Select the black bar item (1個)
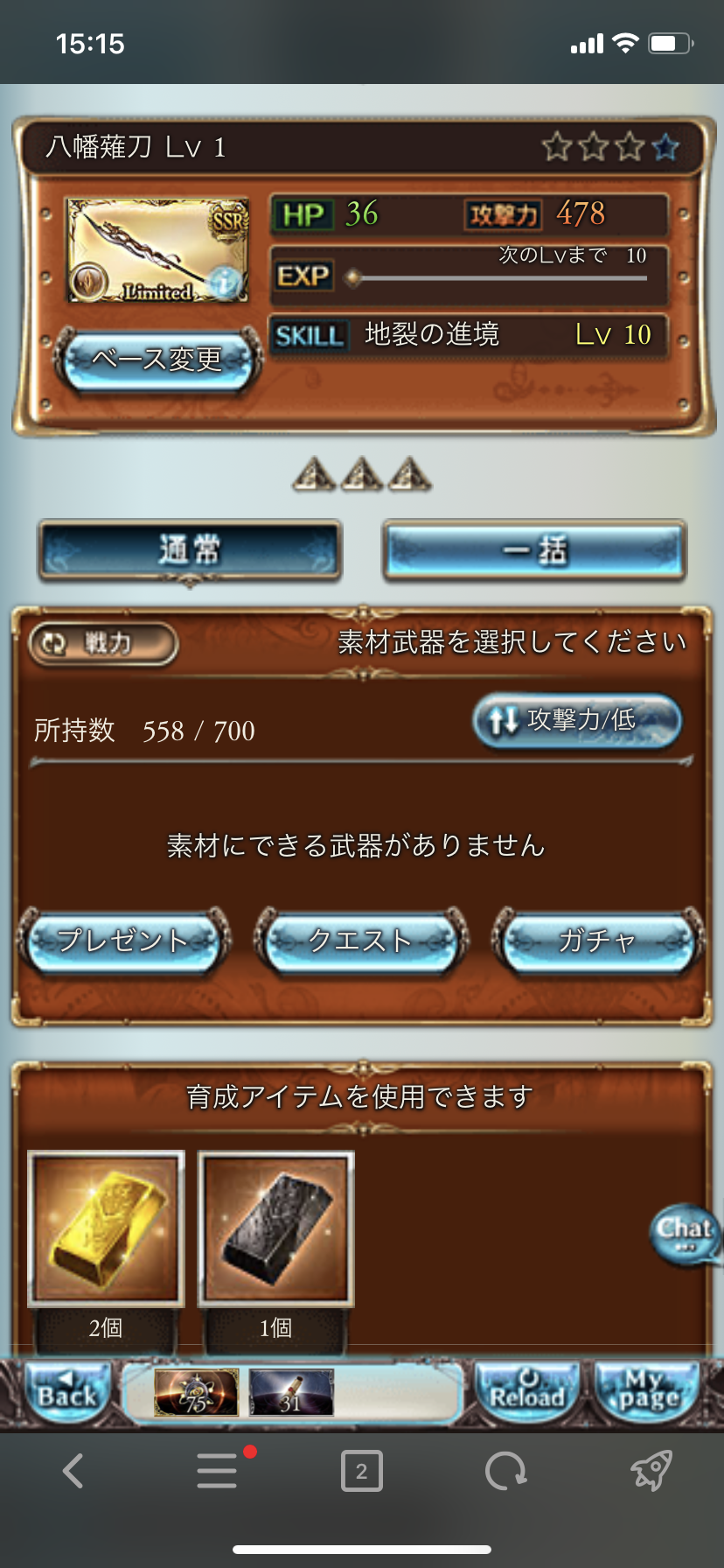The width and height of the screenshot is (724, 1568). [x=276, y=1228]
